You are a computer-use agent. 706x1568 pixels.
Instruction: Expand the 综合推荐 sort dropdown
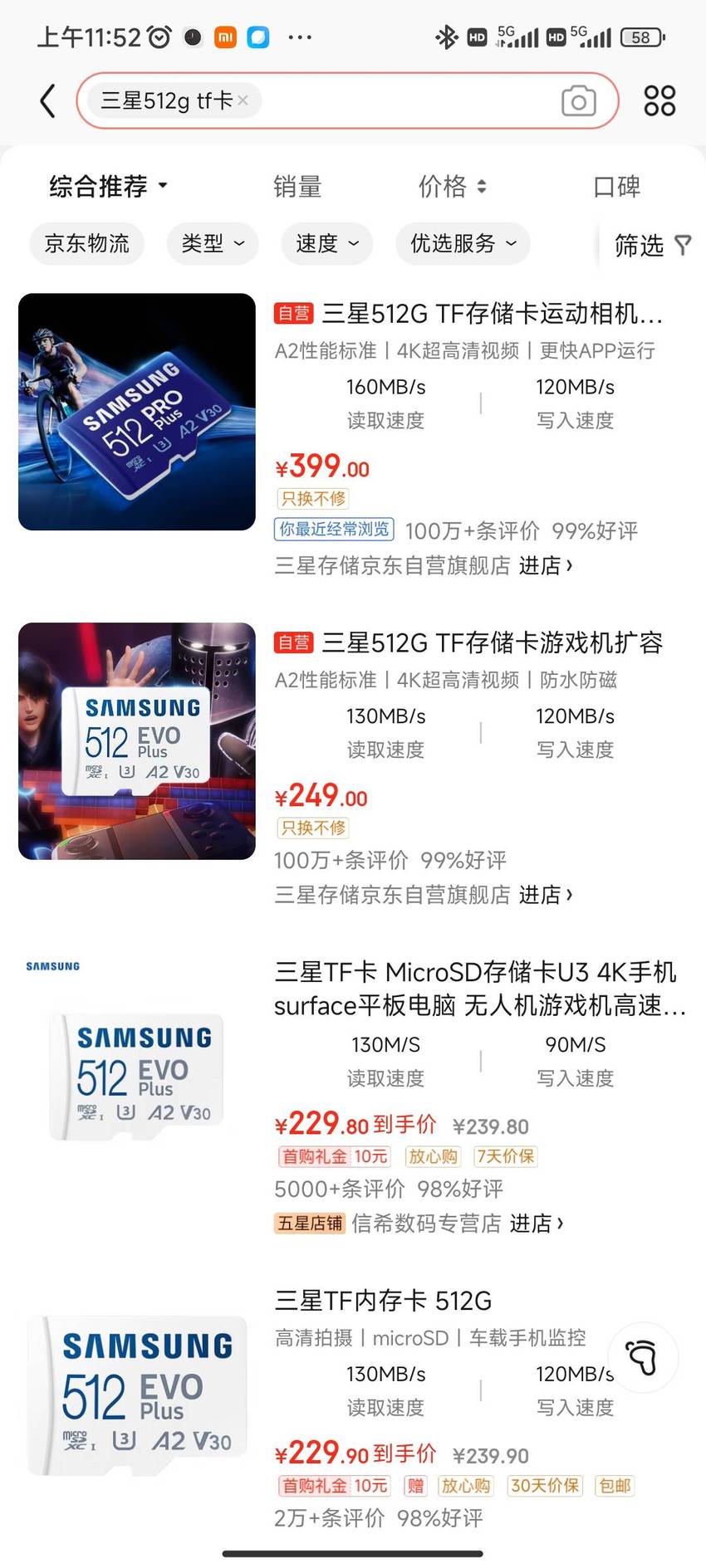(x=108, y=187)
